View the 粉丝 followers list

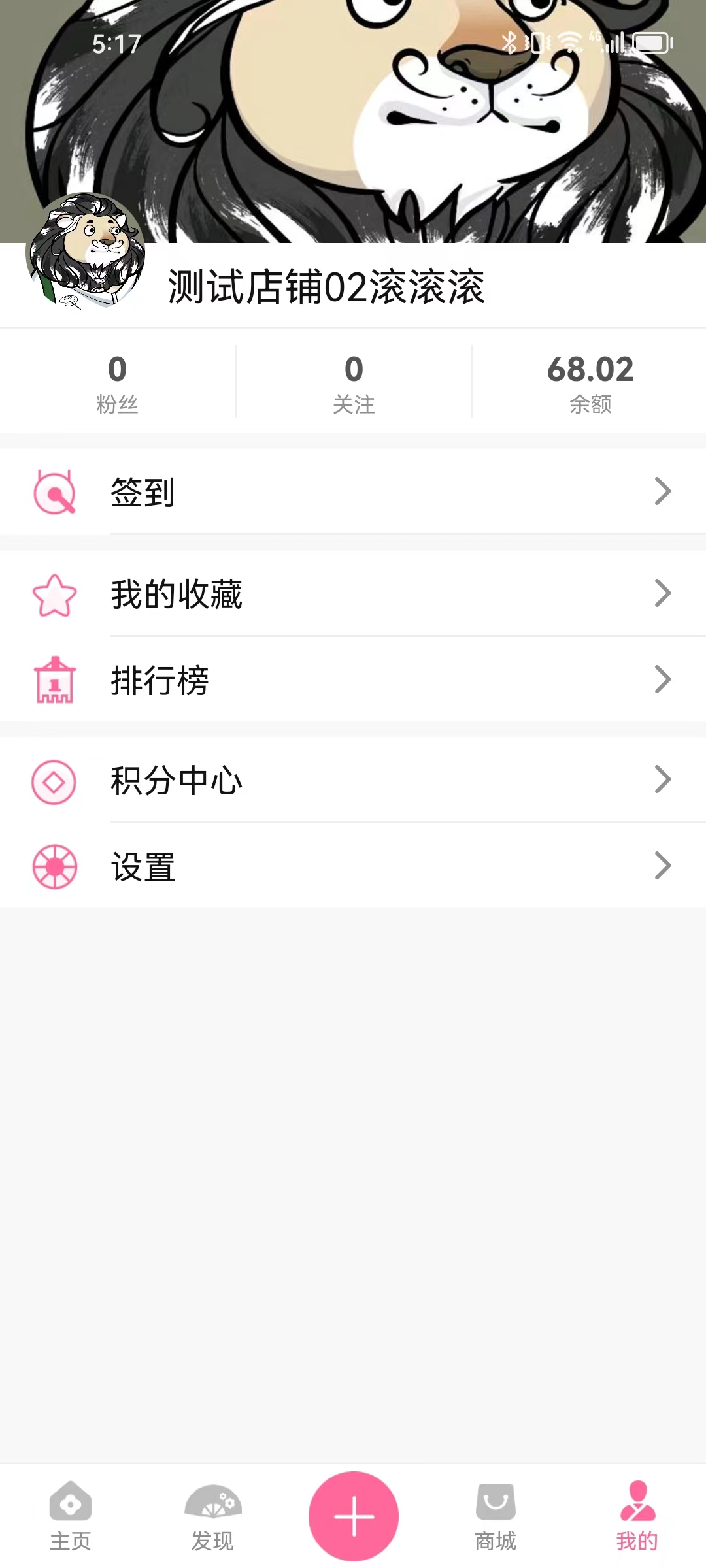(x=117, y=383)
